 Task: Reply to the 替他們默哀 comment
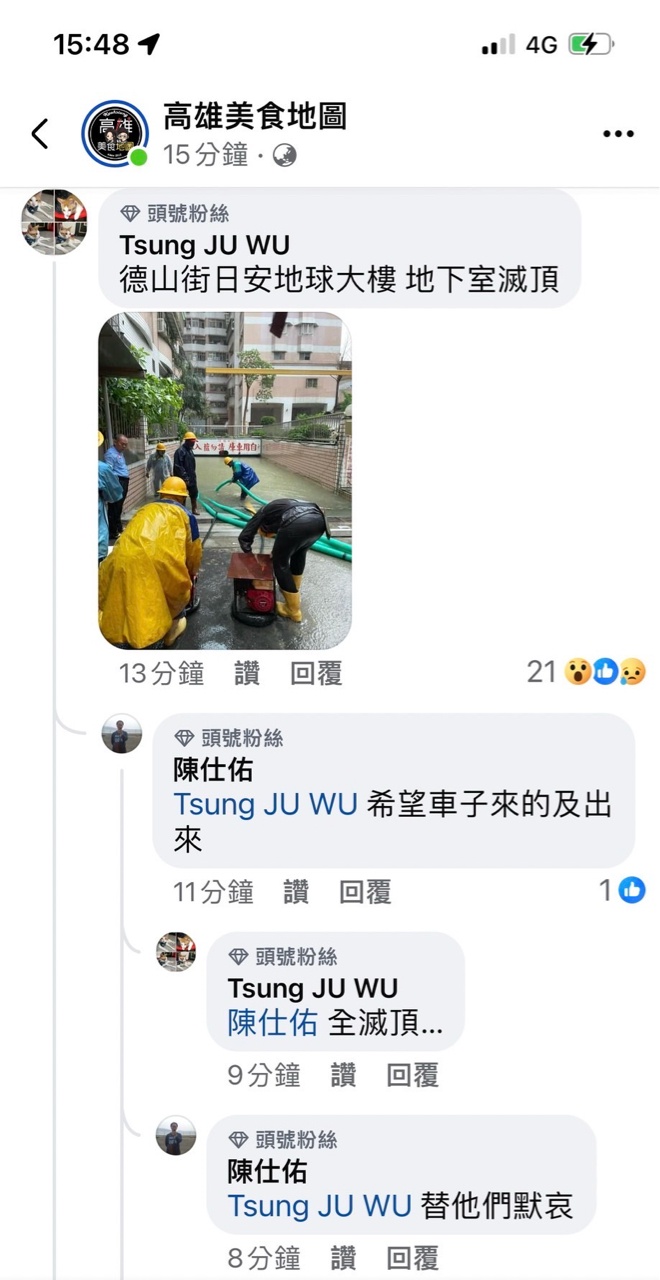(x=413, y=1258)
